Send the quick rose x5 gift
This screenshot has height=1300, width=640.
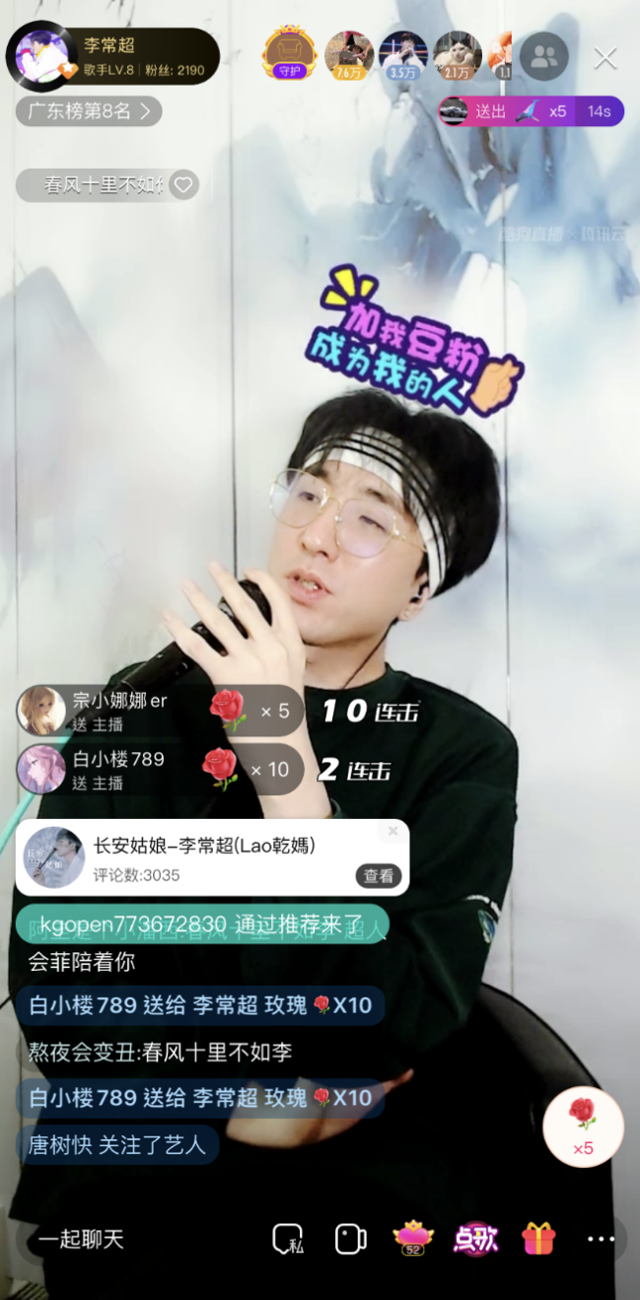(x=582, y=1127)
